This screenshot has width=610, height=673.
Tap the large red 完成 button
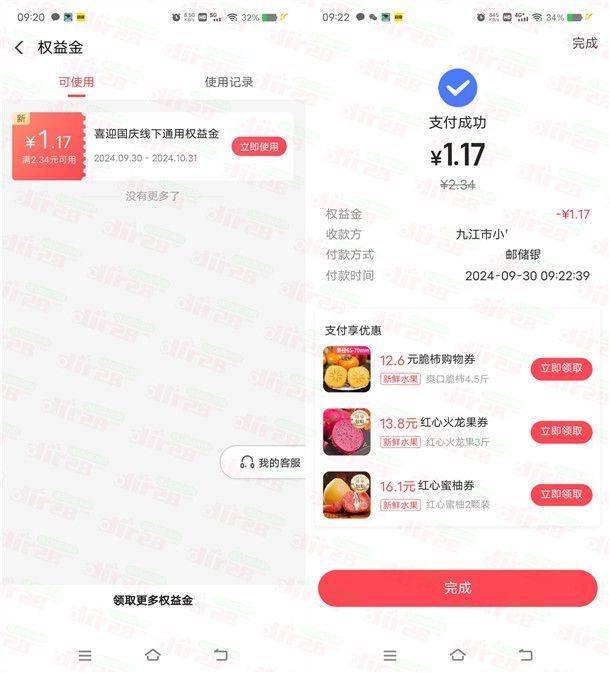point(457,588)
